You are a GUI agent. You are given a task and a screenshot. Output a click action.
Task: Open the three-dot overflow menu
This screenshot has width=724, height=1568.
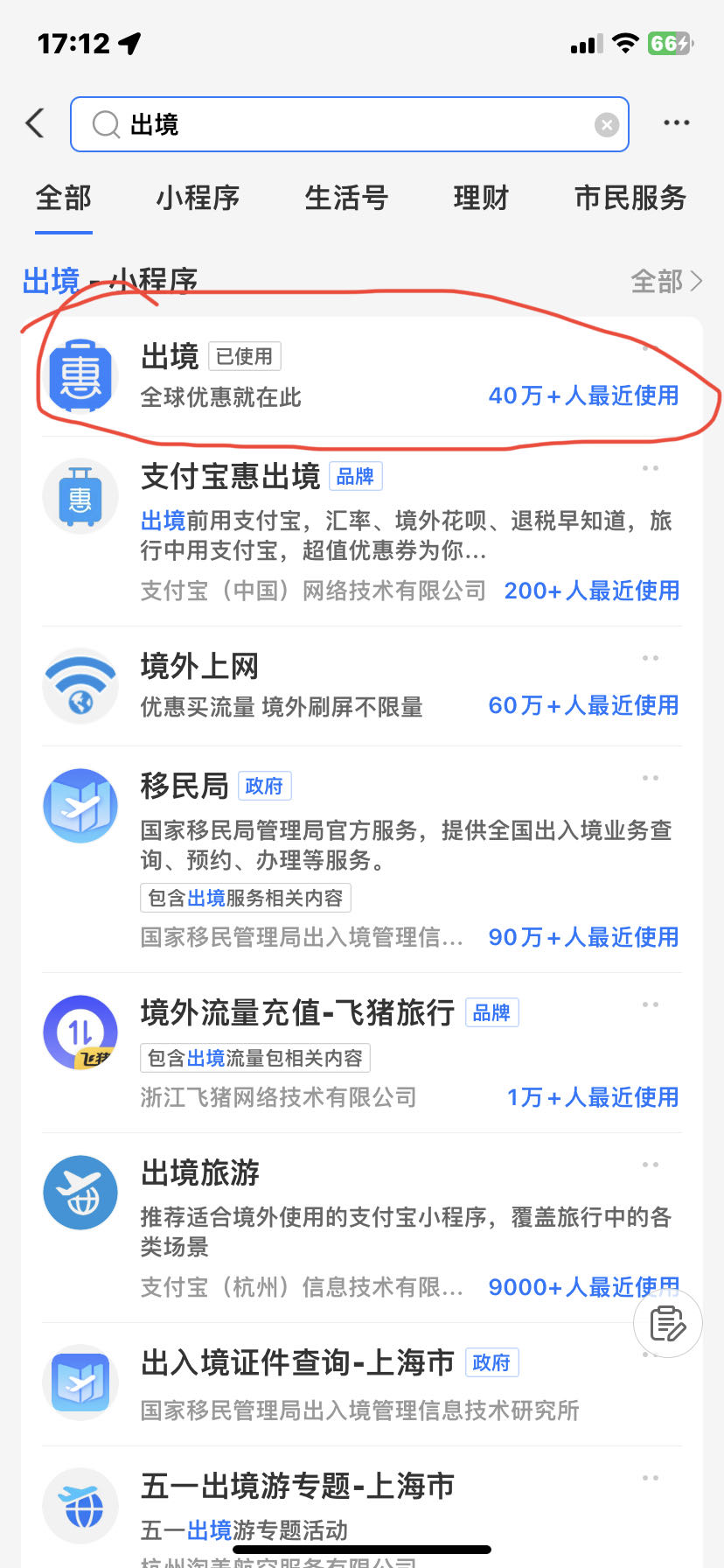tap(676, 123)
